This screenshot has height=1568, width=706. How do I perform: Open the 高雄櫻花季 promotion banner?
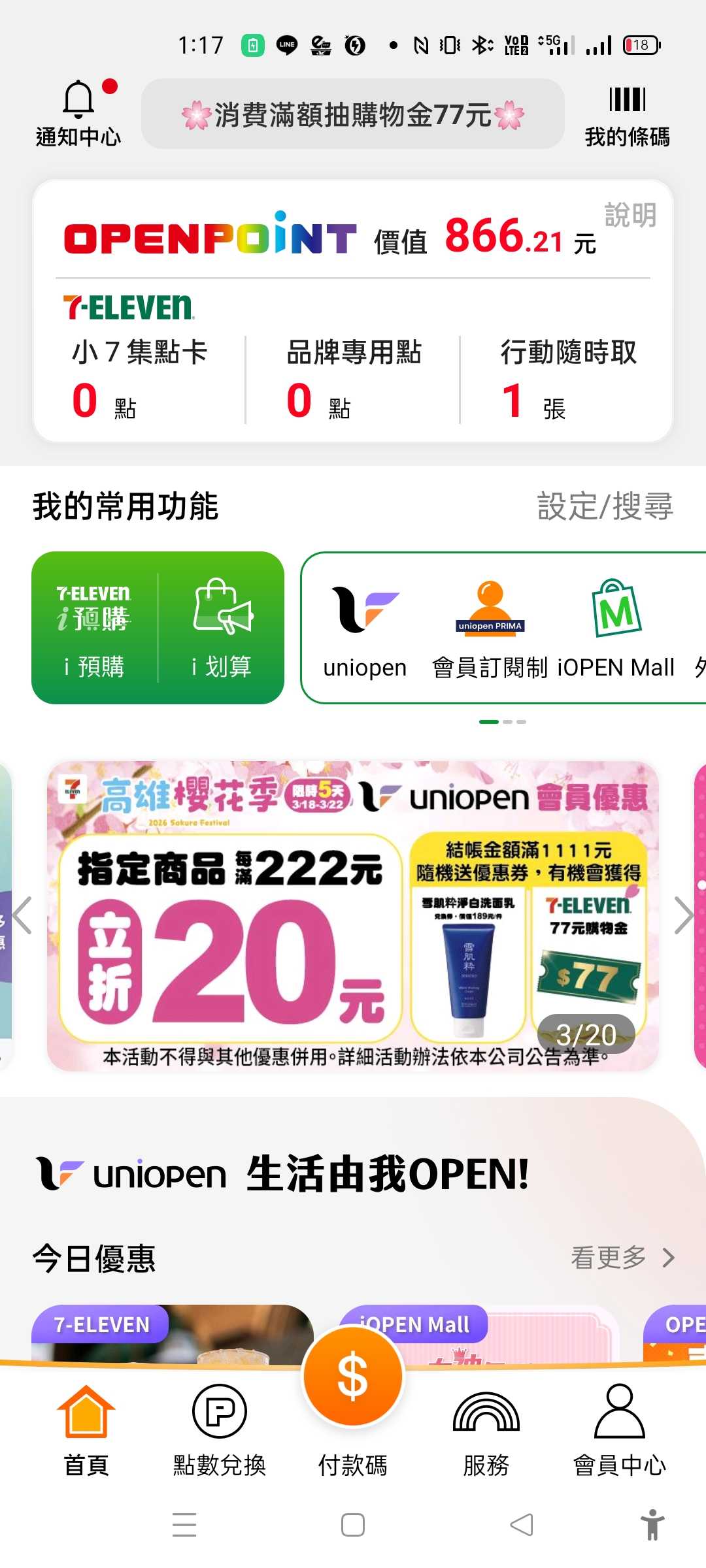coord(353,916)
